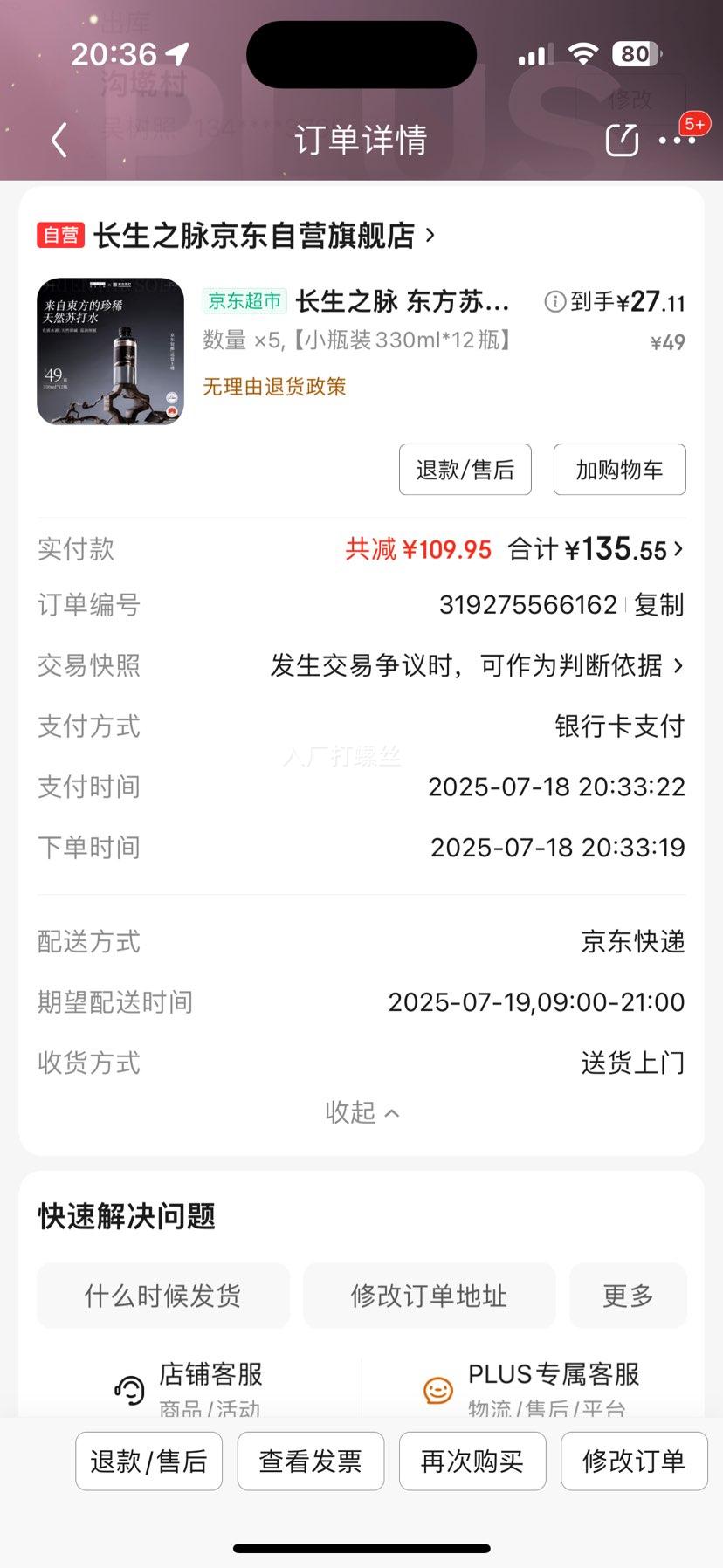The image size is (723, 1568).
Task: Copy the order number
Action: [658, 604]
